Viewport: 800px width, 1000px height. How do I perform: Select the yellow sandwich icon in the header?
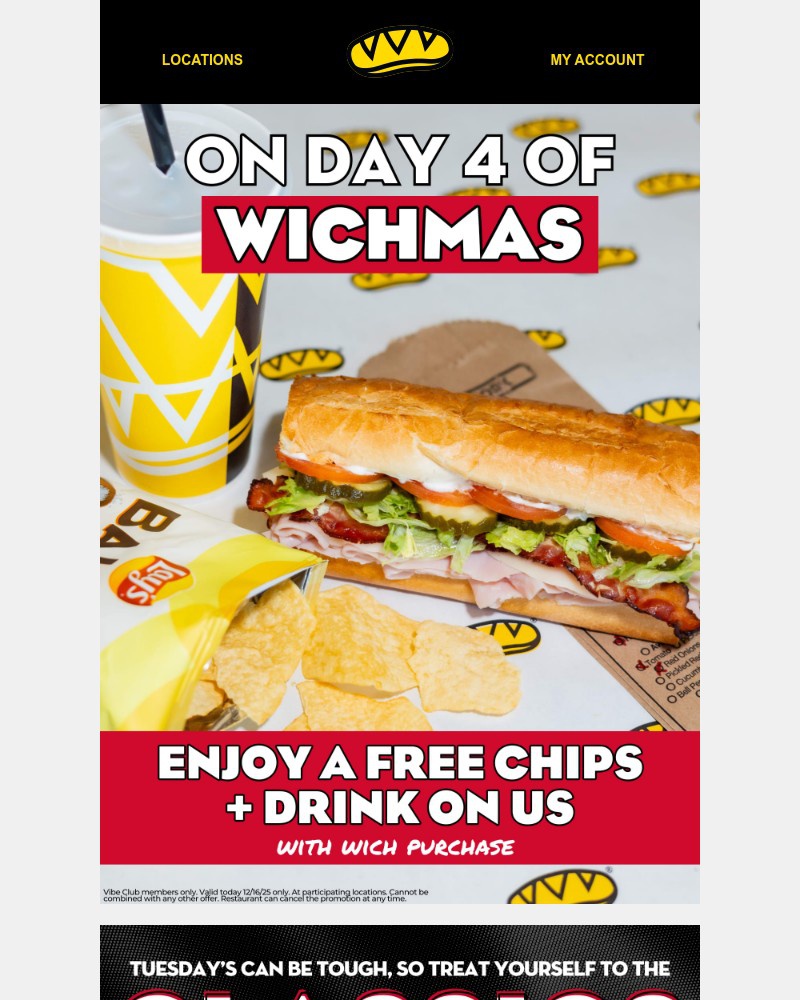coord(399,52)
